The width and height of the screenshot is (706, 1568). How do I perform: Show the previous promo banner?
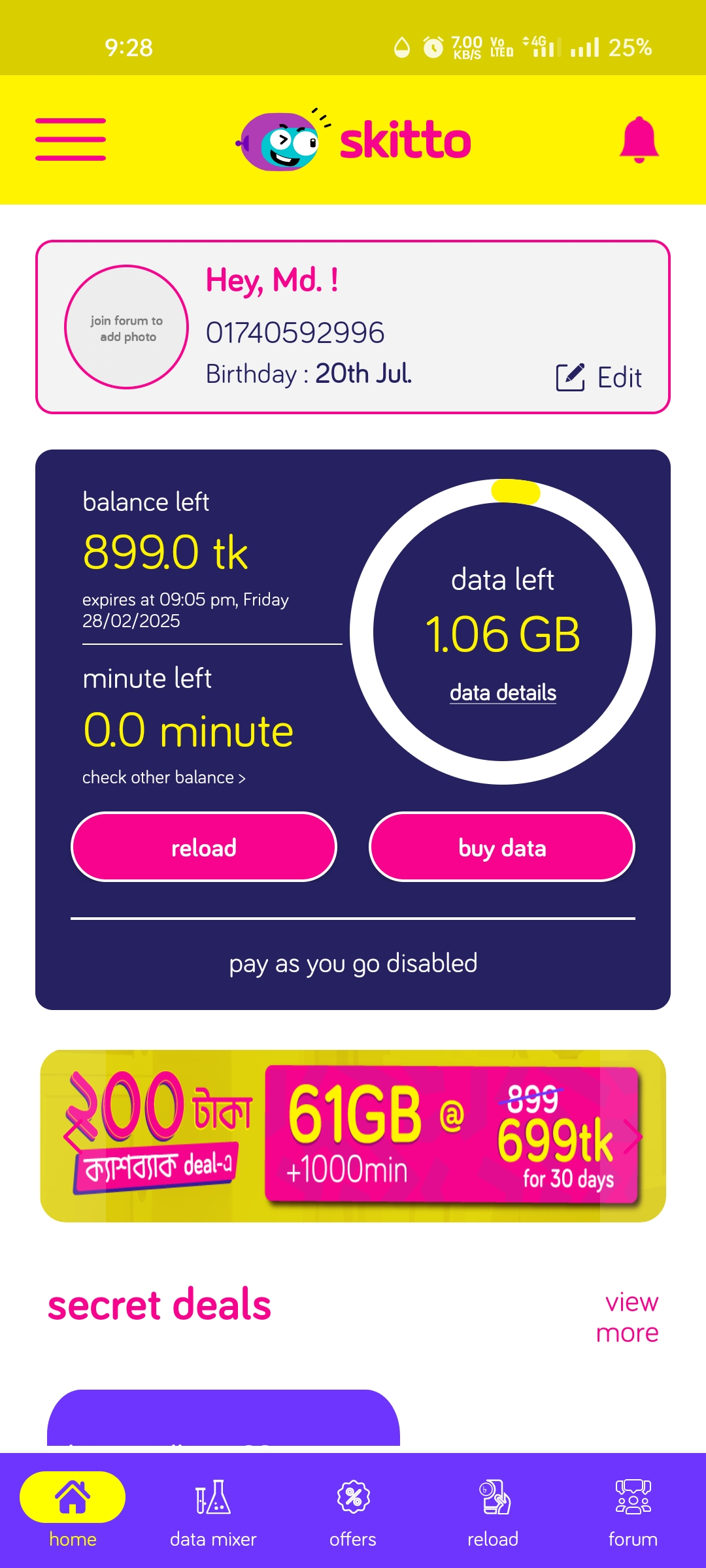pyautogui.click(x=73, y=1137)
